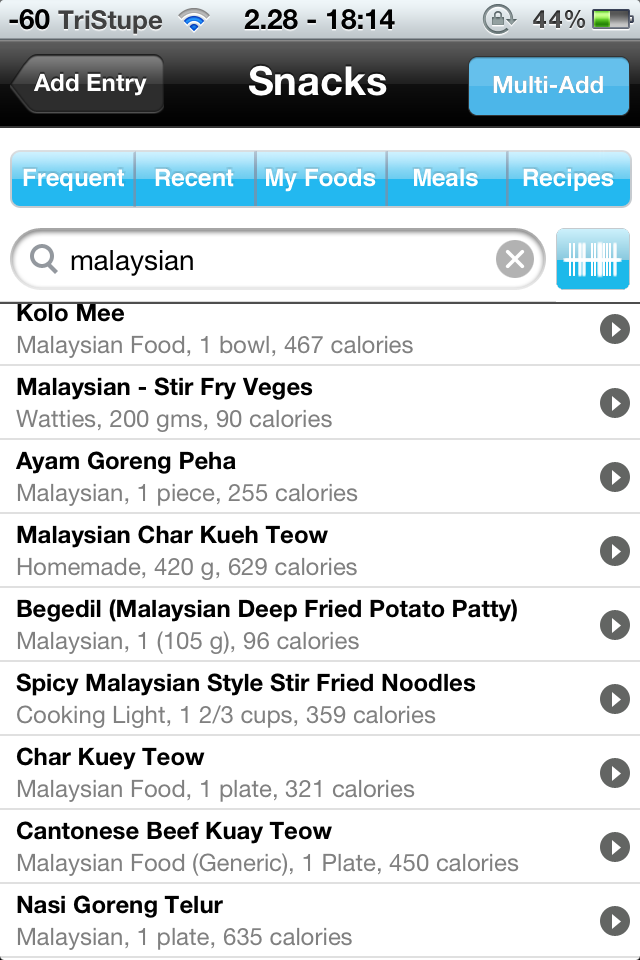Choose Char Kuey Teow
640x960 pixels.
pos(300,773)
